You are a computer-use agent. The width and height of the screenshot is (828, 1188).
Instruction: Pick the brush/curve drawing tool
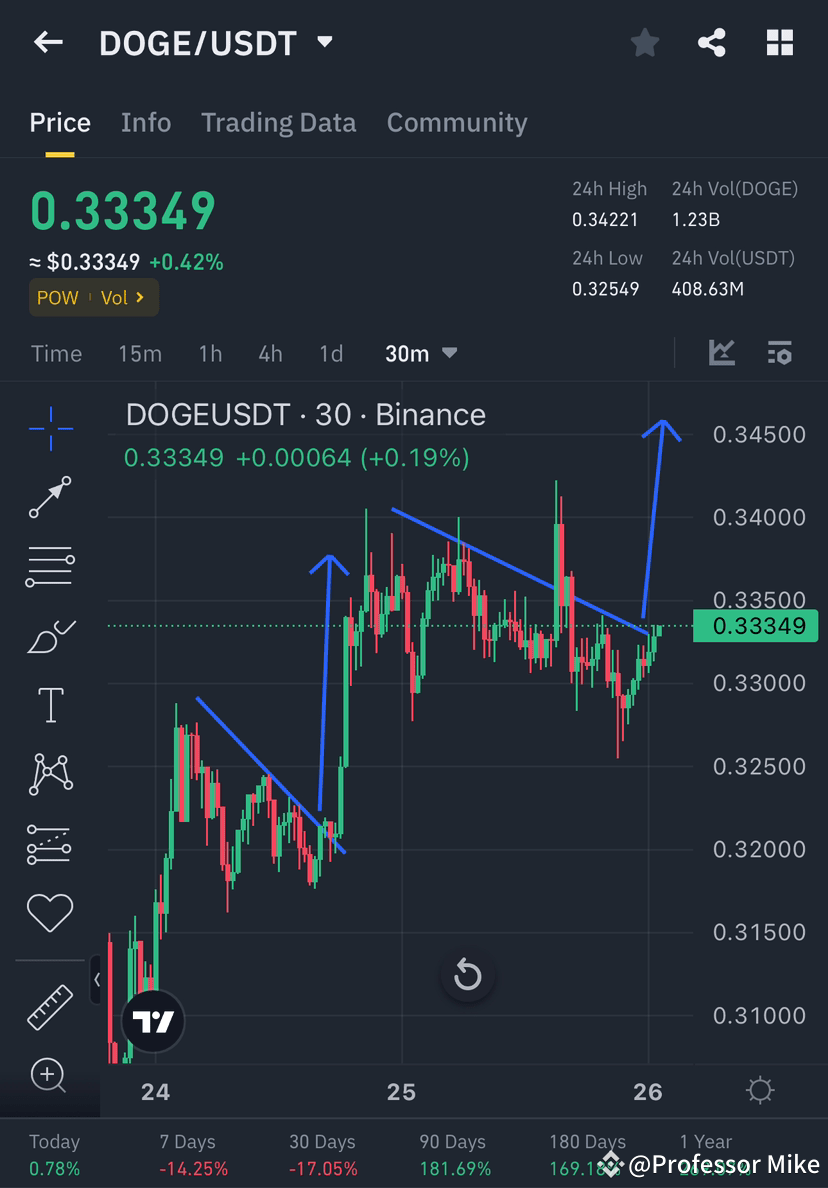pyautogui.click(x=50, y=637)
